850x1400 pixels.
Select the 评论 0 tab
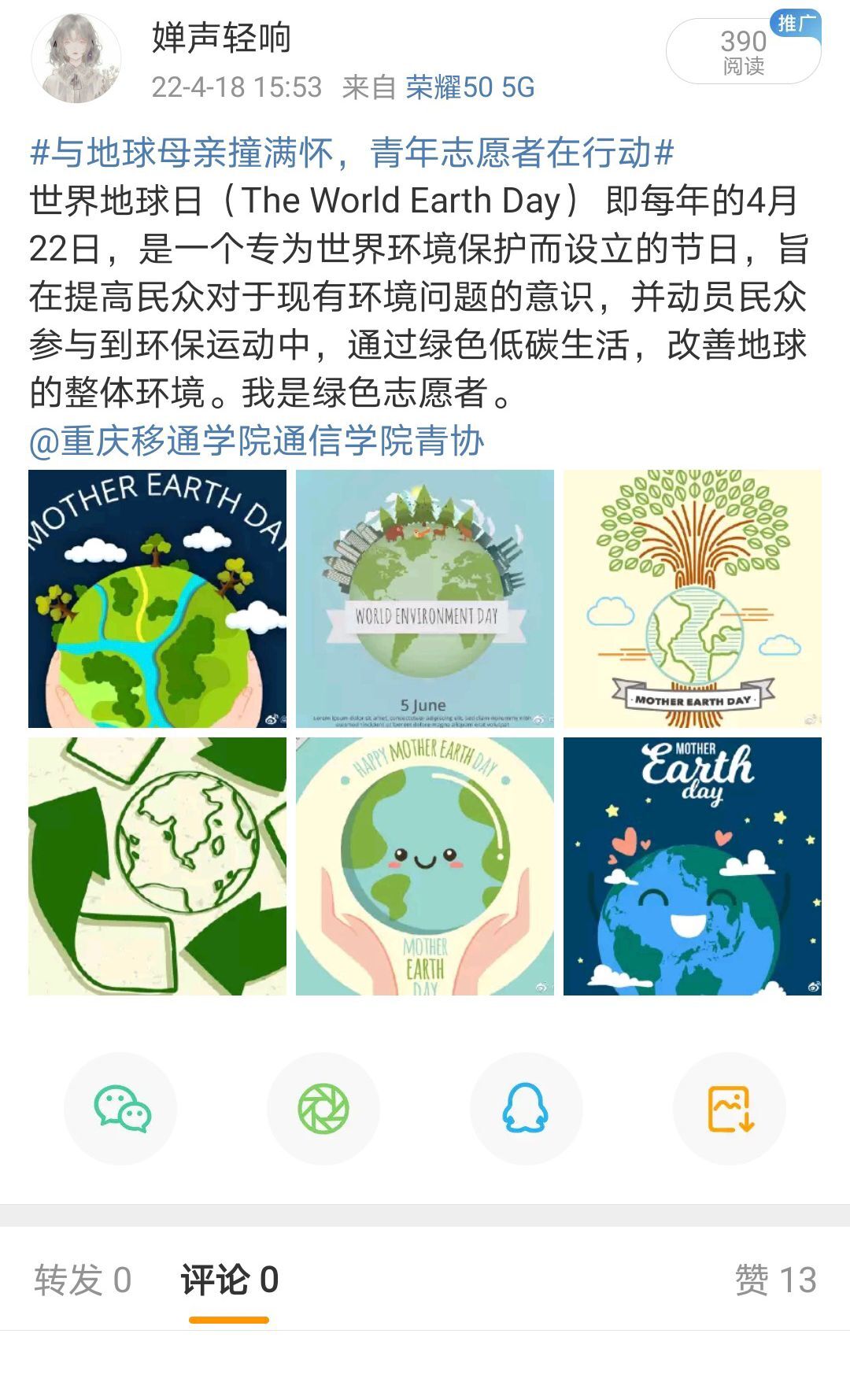229,1280
